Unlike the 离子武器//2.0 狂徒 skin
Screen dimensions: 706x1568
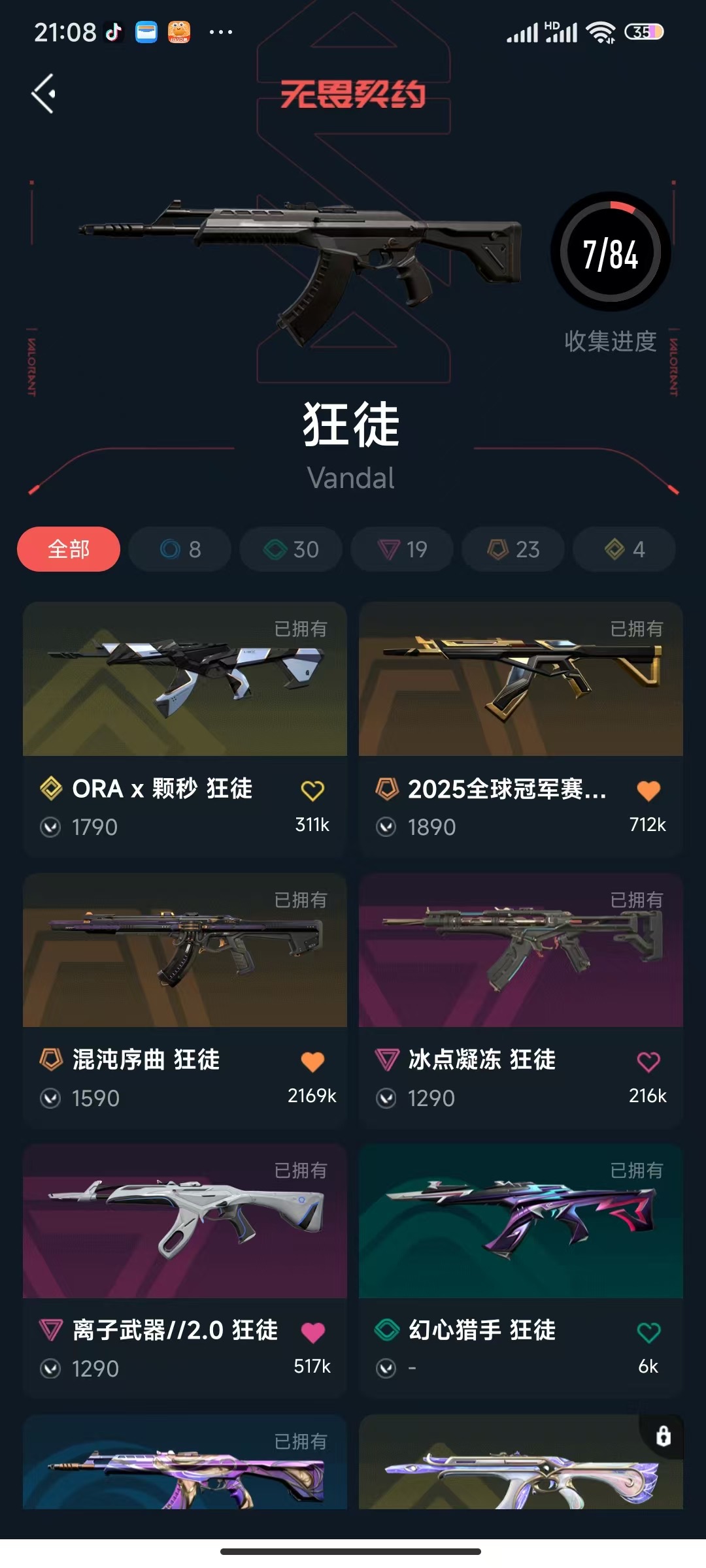pos(312,1333)
